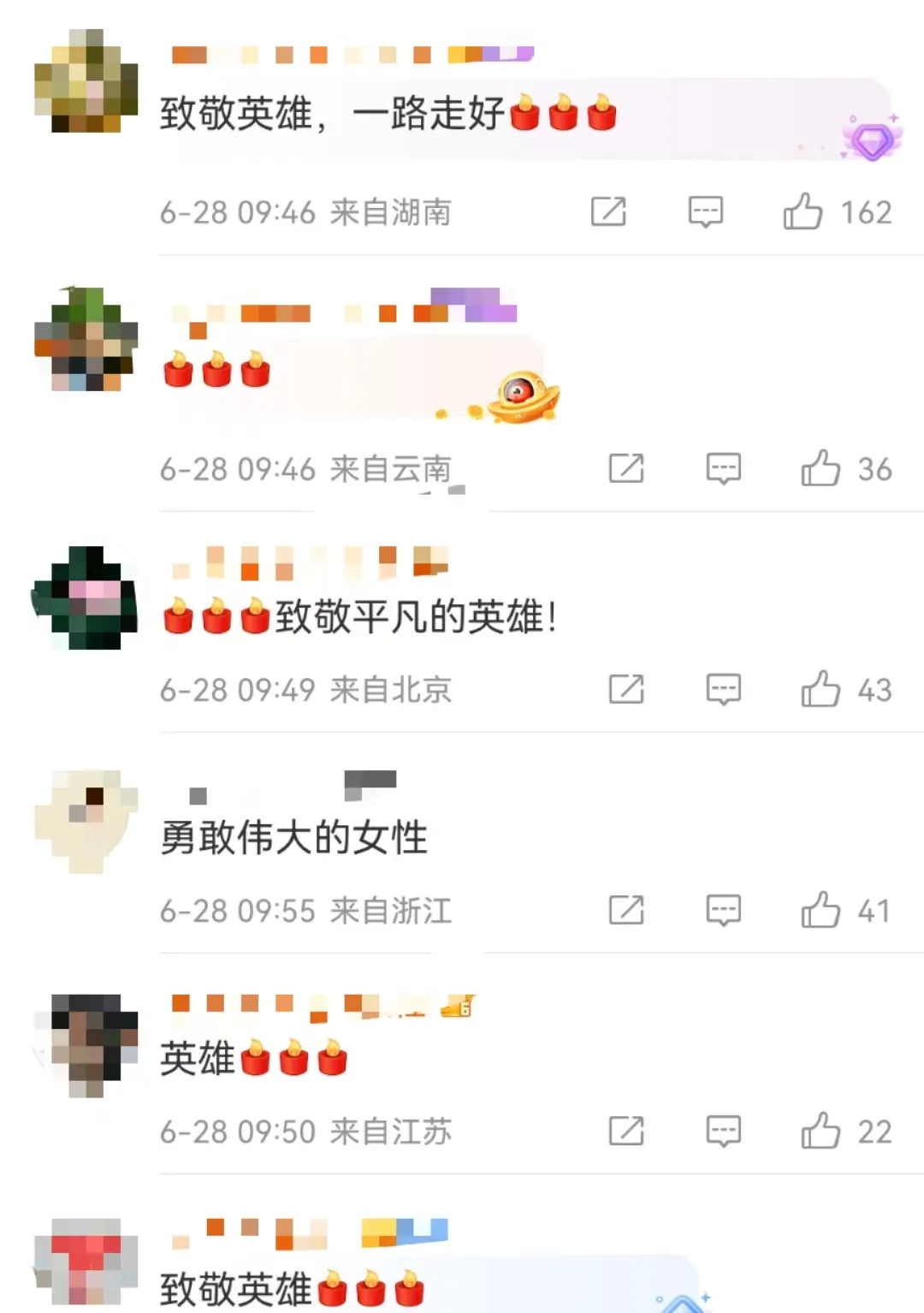Reply to the comment from 湖南

[706, 211]
